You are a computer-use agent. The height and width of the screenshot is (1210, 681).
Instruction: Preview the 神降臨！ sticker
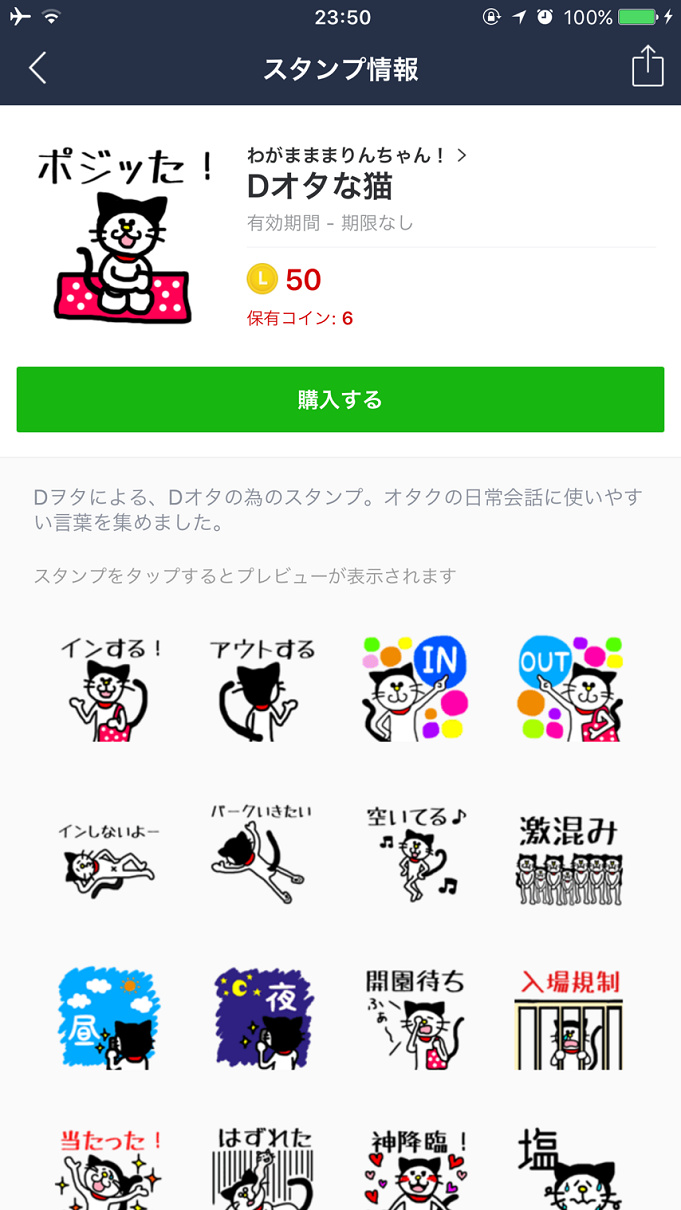416,1170
